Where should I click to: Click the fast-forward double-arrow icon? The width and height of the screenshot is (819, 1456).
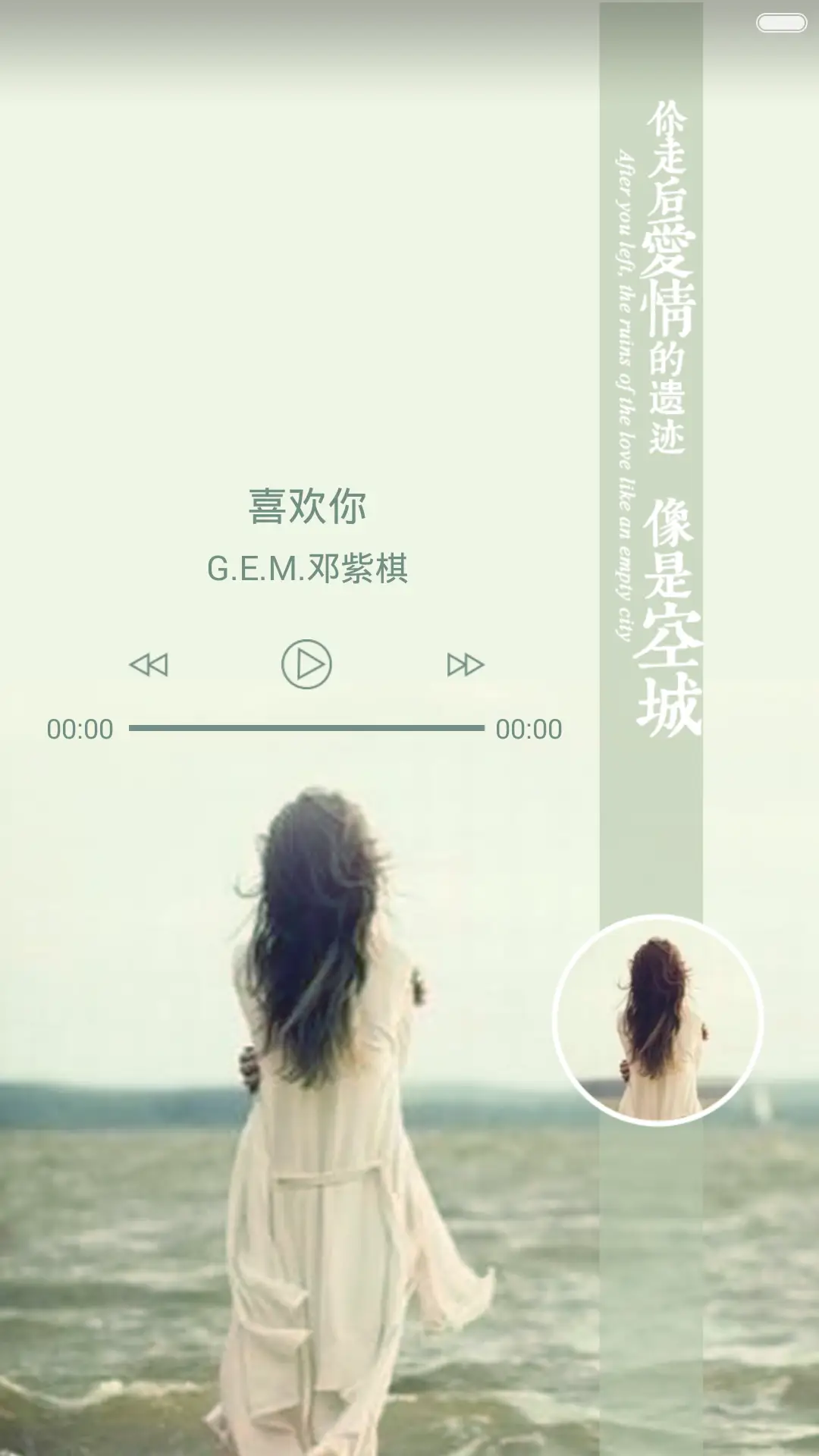pyautogui.click(x=464, y=664)
